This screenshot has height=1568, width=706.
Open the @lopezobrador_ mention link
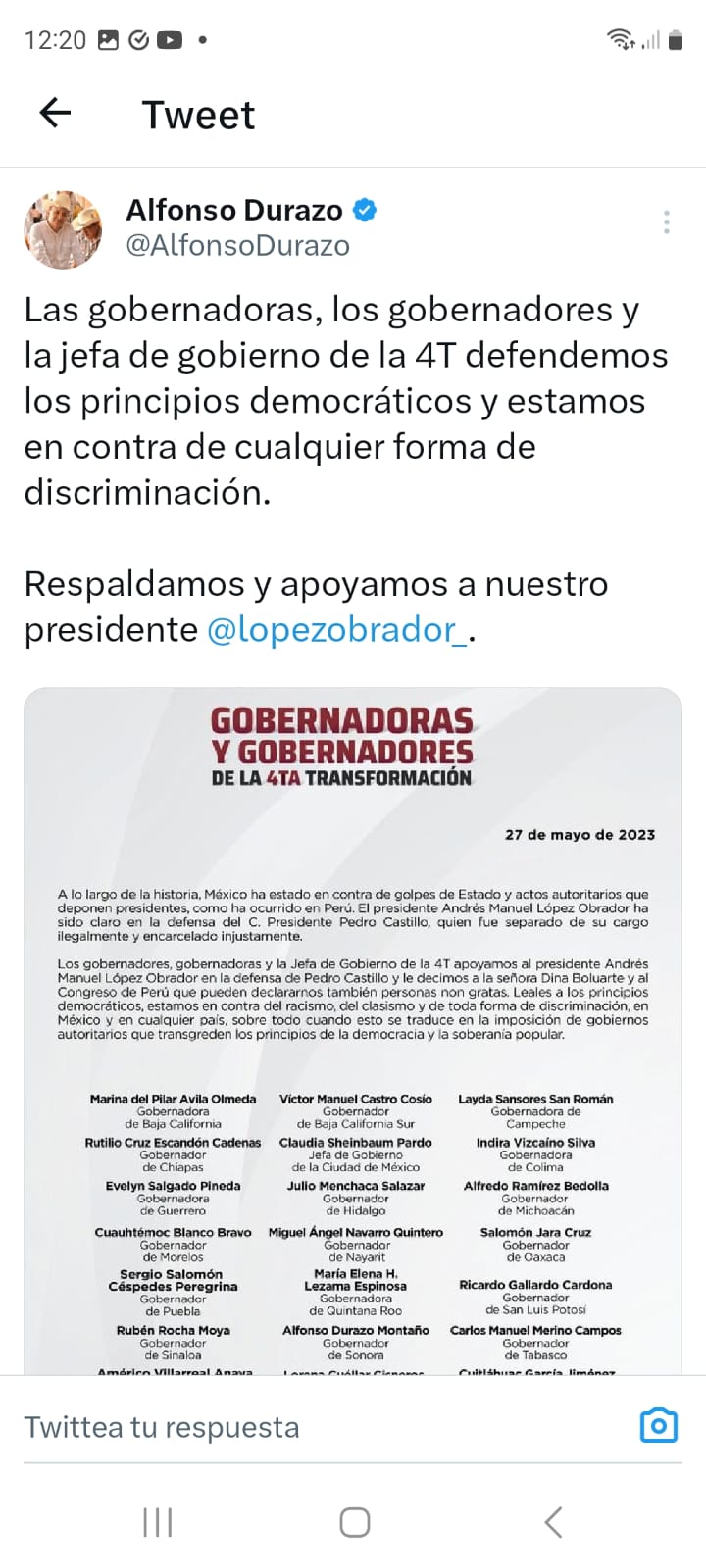337,629
